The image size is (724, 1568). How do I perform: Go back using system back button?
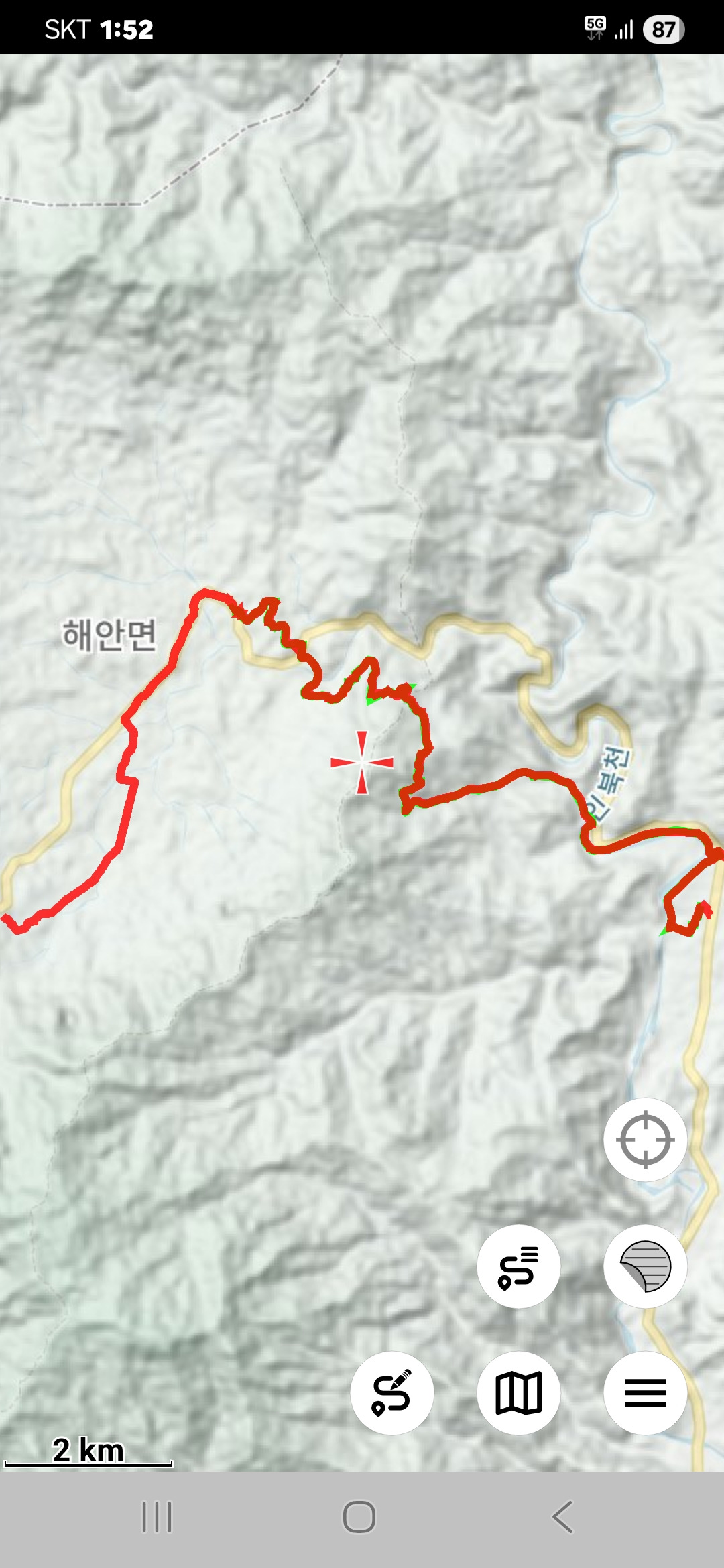(x=562, y=1517)
